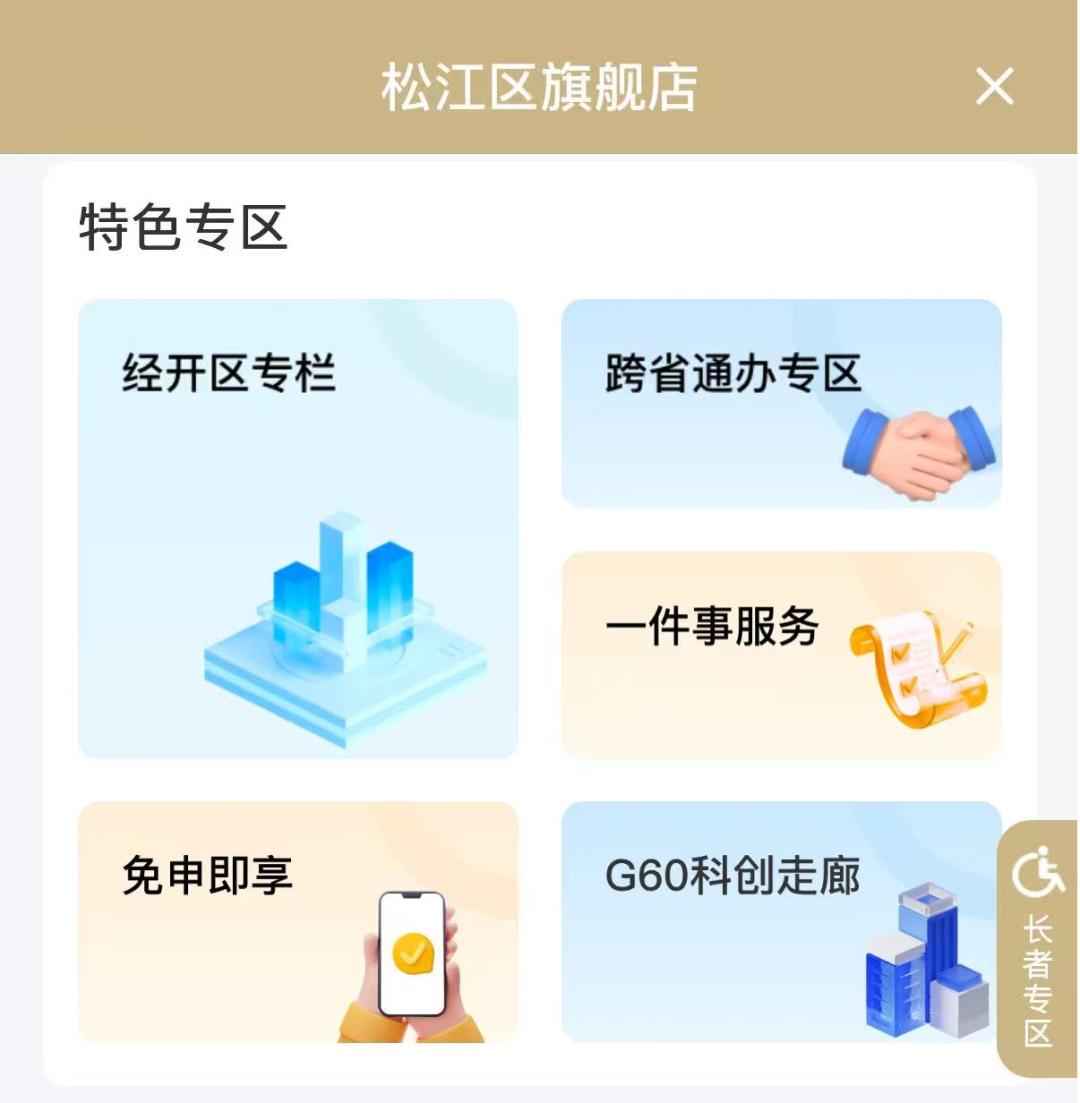Select the 一件事服务 card
The width and height of the screenshot is (1080, 1103).
point(780,655)
